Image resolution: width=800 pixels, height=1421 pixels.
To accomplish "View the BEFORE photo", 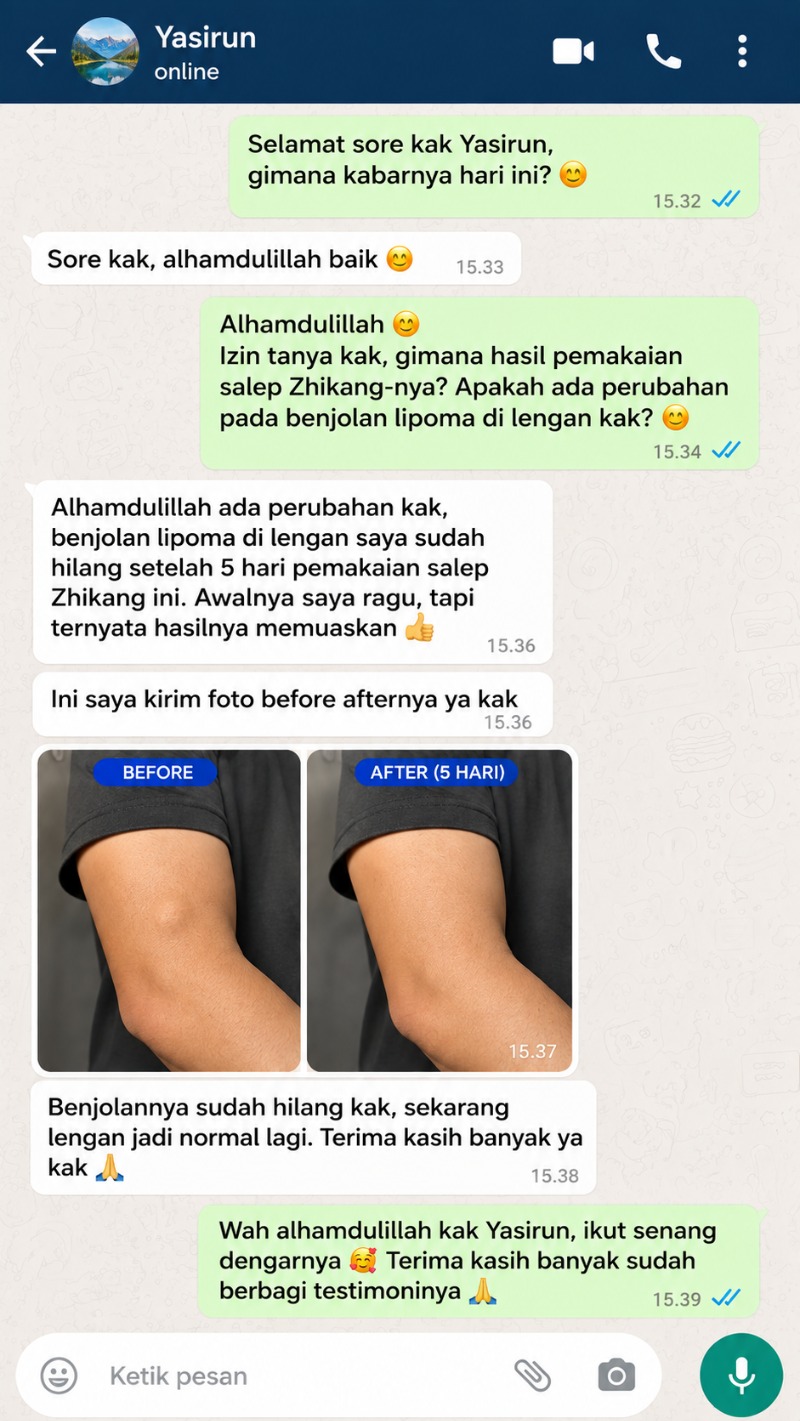I will [x=169, y=911].
